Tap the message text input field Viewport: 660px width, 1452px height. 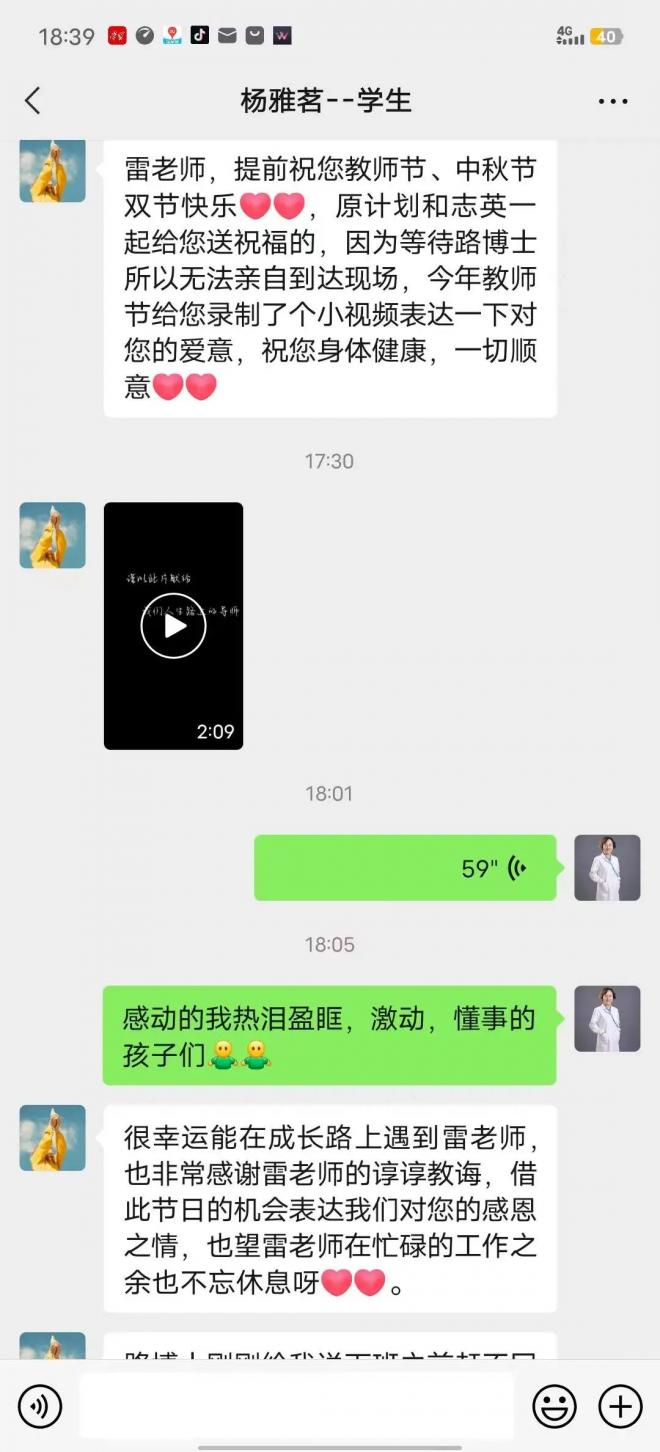point(297,1406)
